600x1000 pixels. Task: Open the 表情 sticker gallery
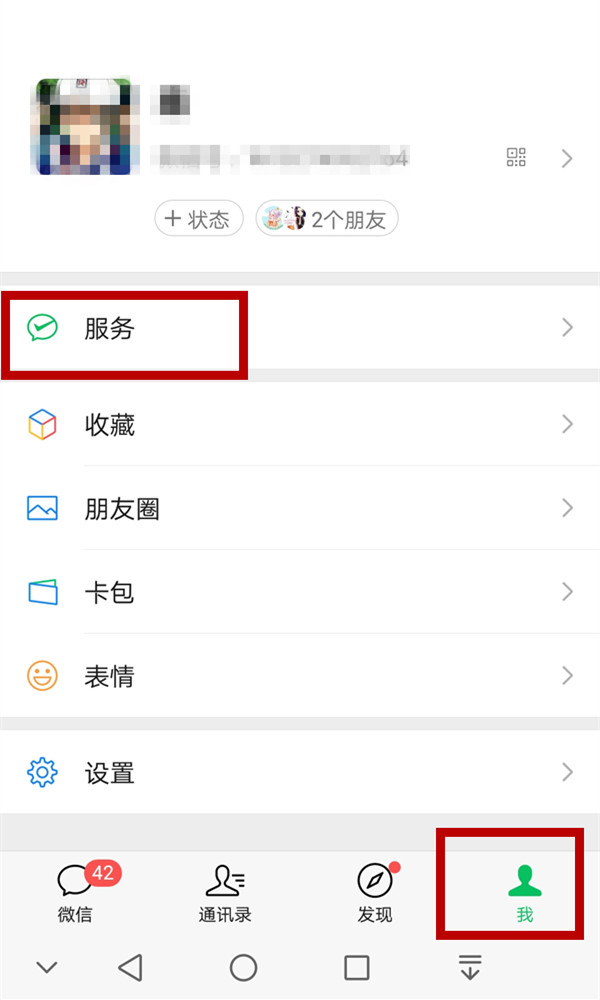300,677
